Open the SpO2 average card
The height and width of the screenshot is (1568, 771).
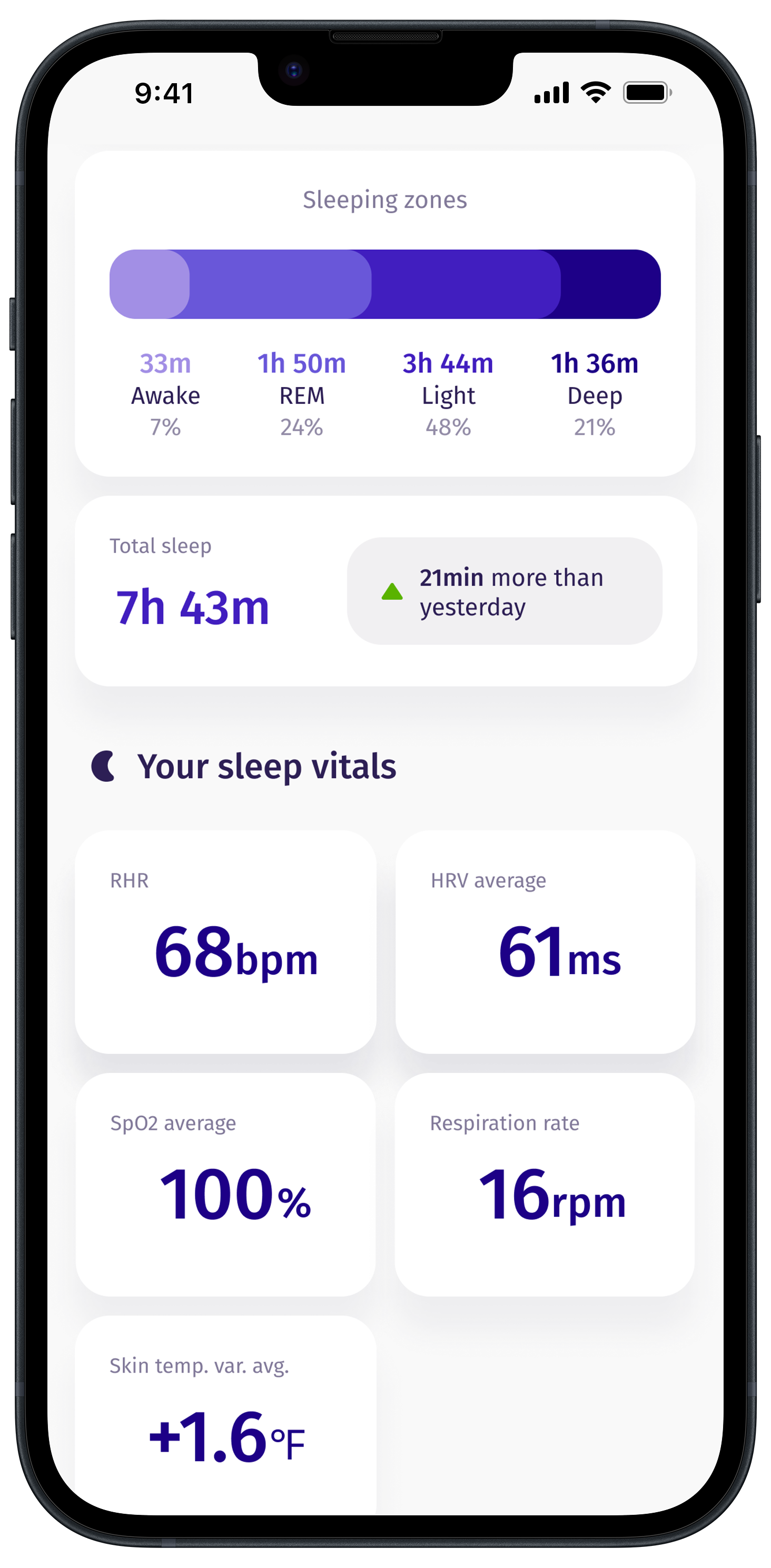point(225,1184)
